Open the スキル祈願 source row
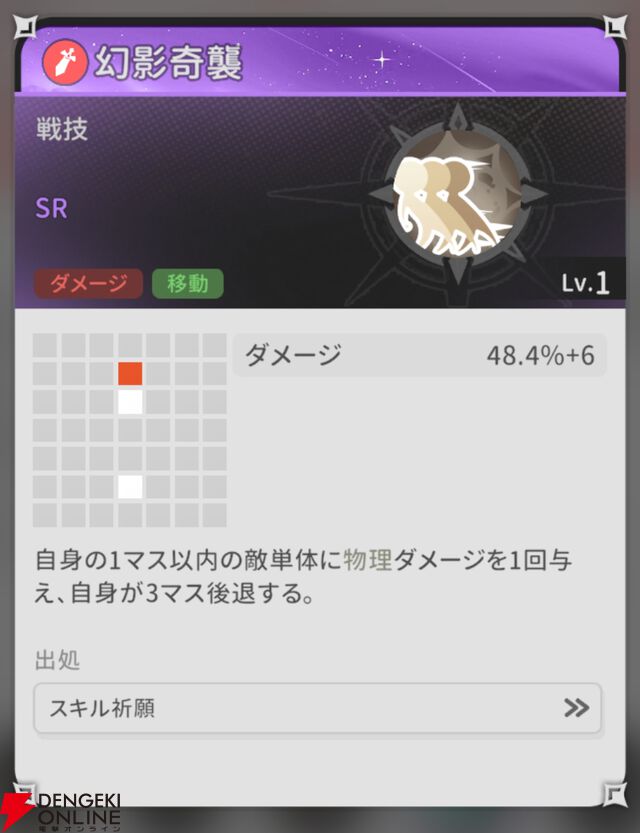This screenshot has width=640, height=833. click(317, 708)
